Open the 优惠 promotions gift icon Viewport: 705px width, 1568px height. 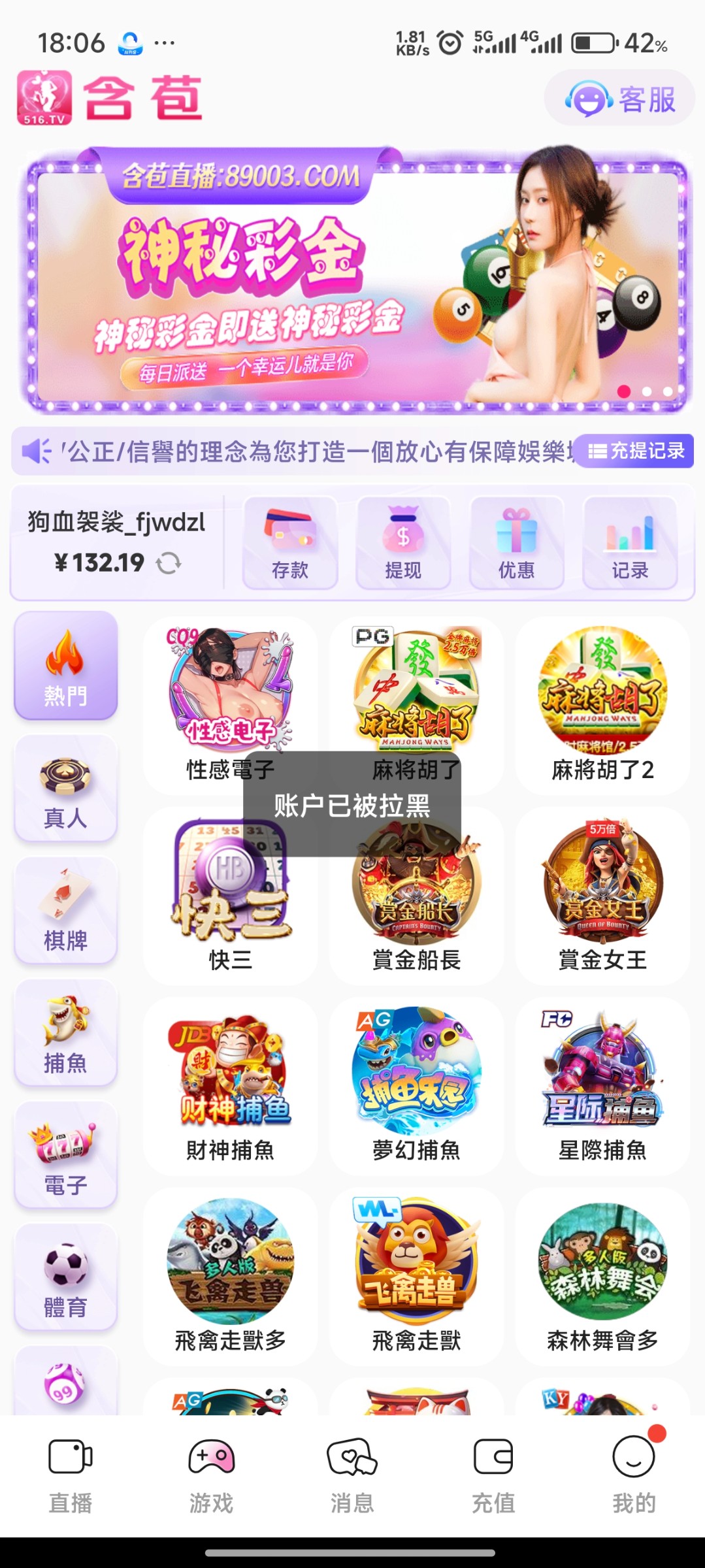point(516,542)
